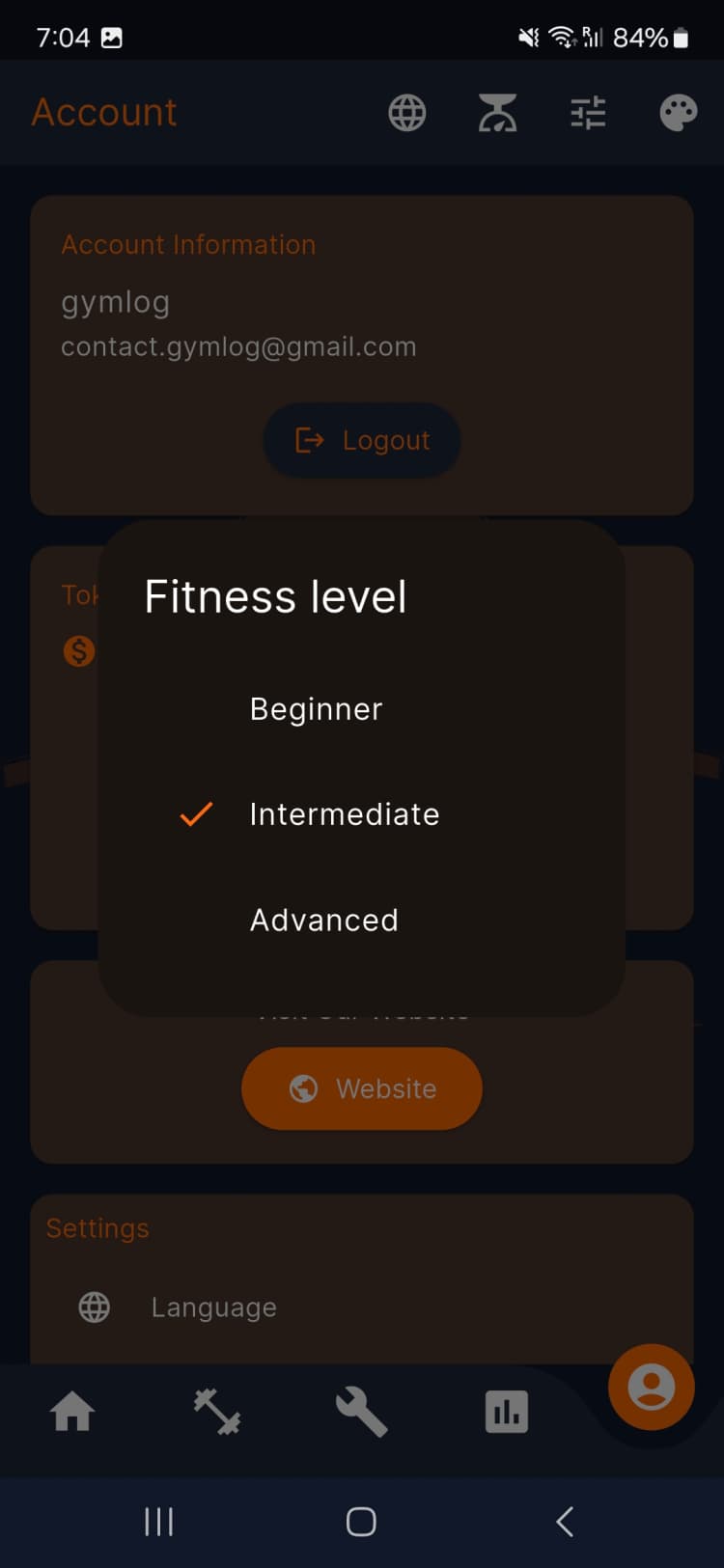Keep Intermediate fitness level selected

tap(344, 814)
